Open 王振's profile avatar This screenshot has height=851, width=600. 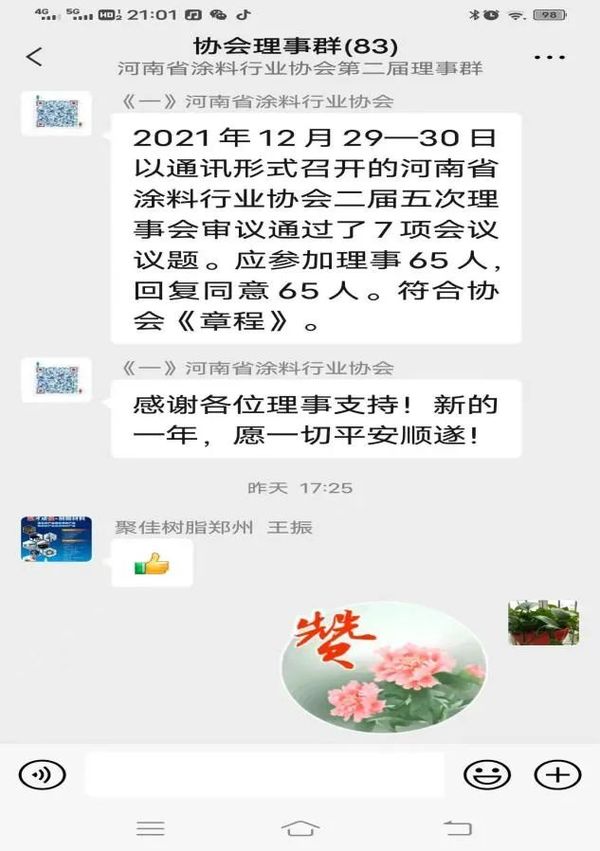click(56, 539)
